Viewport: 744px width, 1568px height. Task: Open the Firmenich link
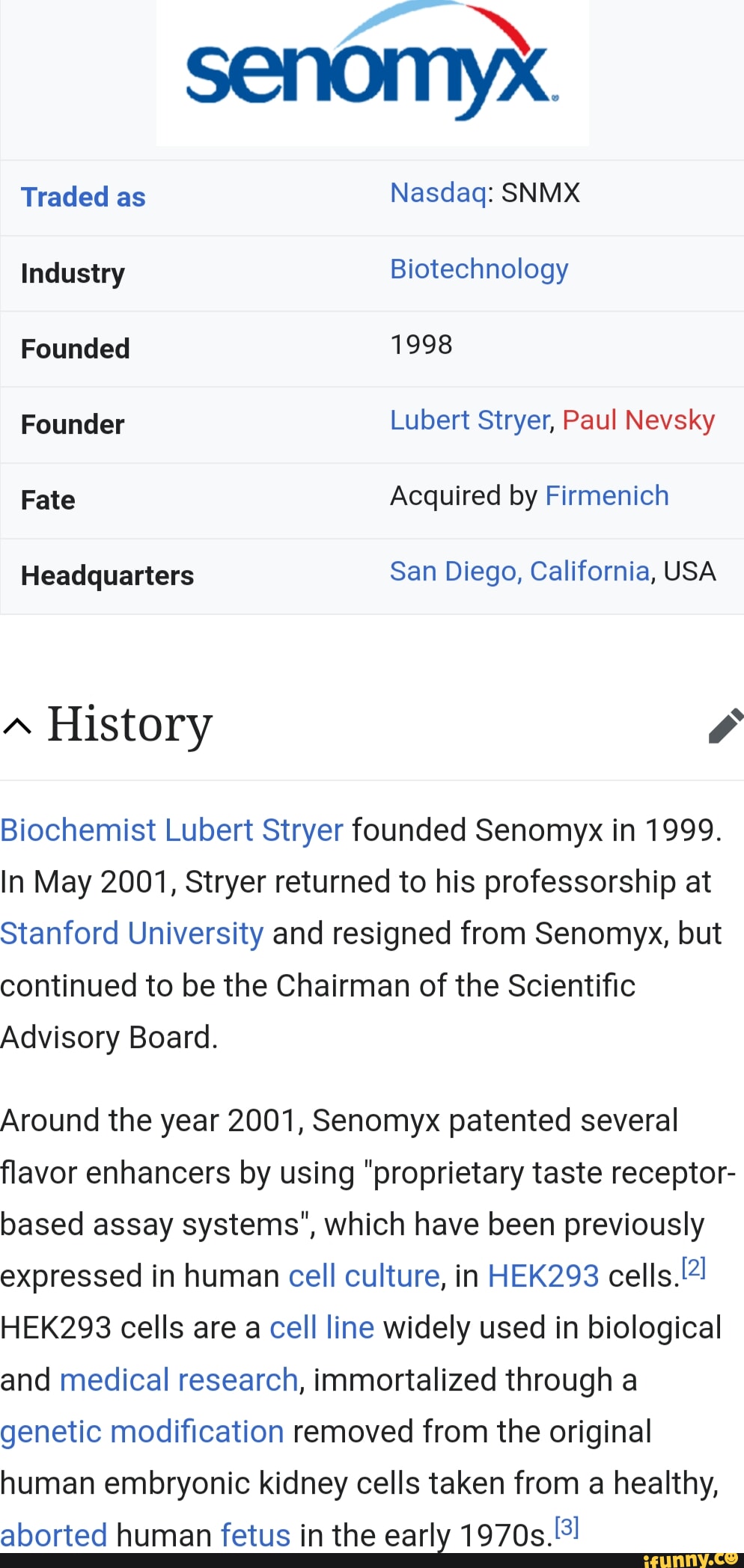[x=607, y=496]
